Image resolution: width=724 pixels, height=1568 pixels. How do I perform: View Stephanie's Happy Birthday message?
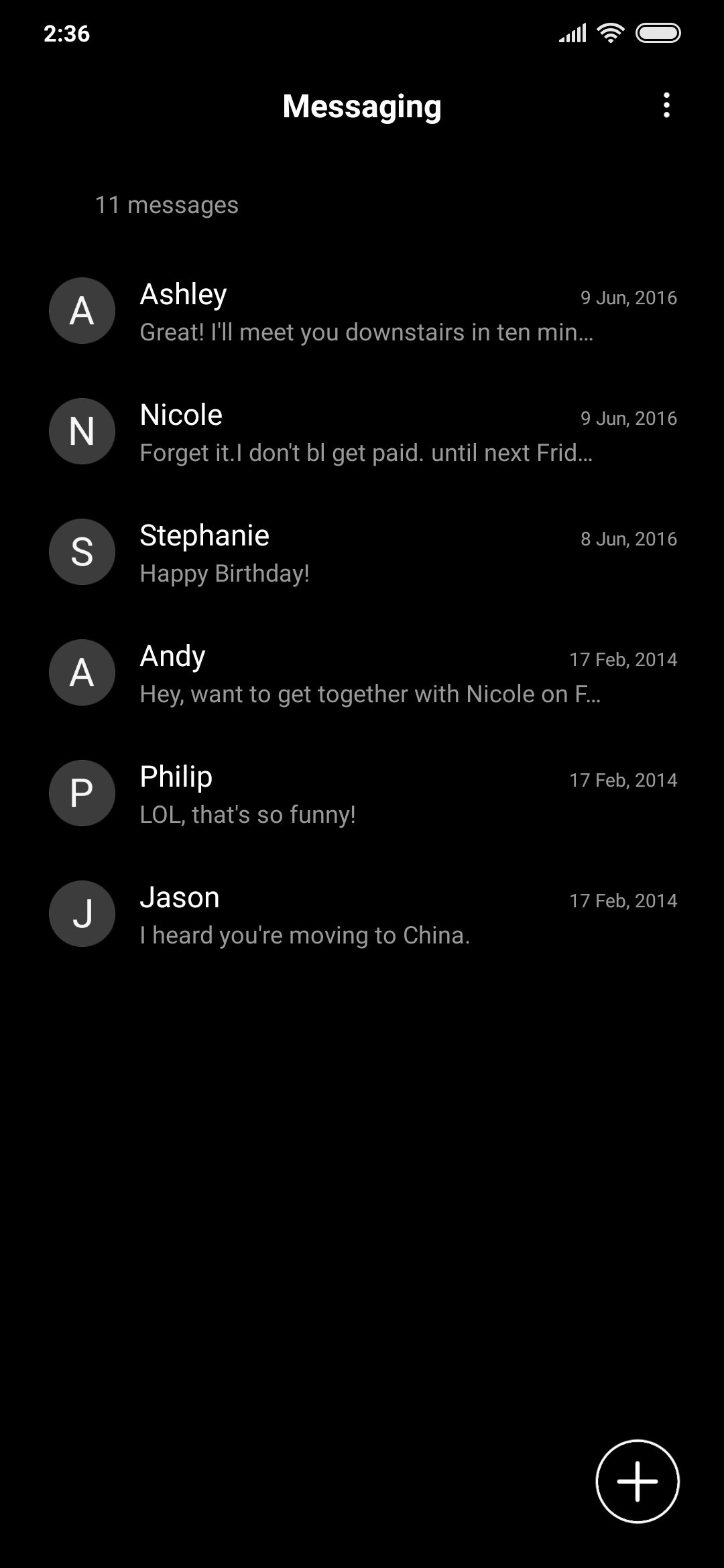[362, 552]
